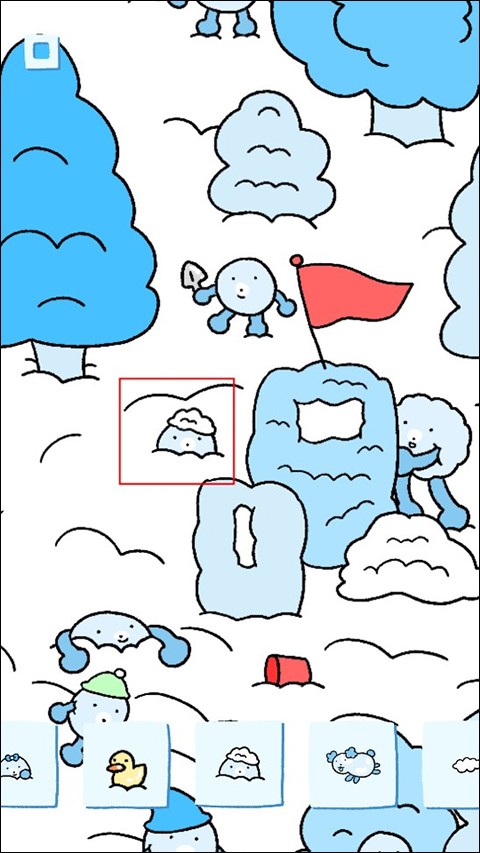Select the snow-capped creature target tile

[239, 763]
